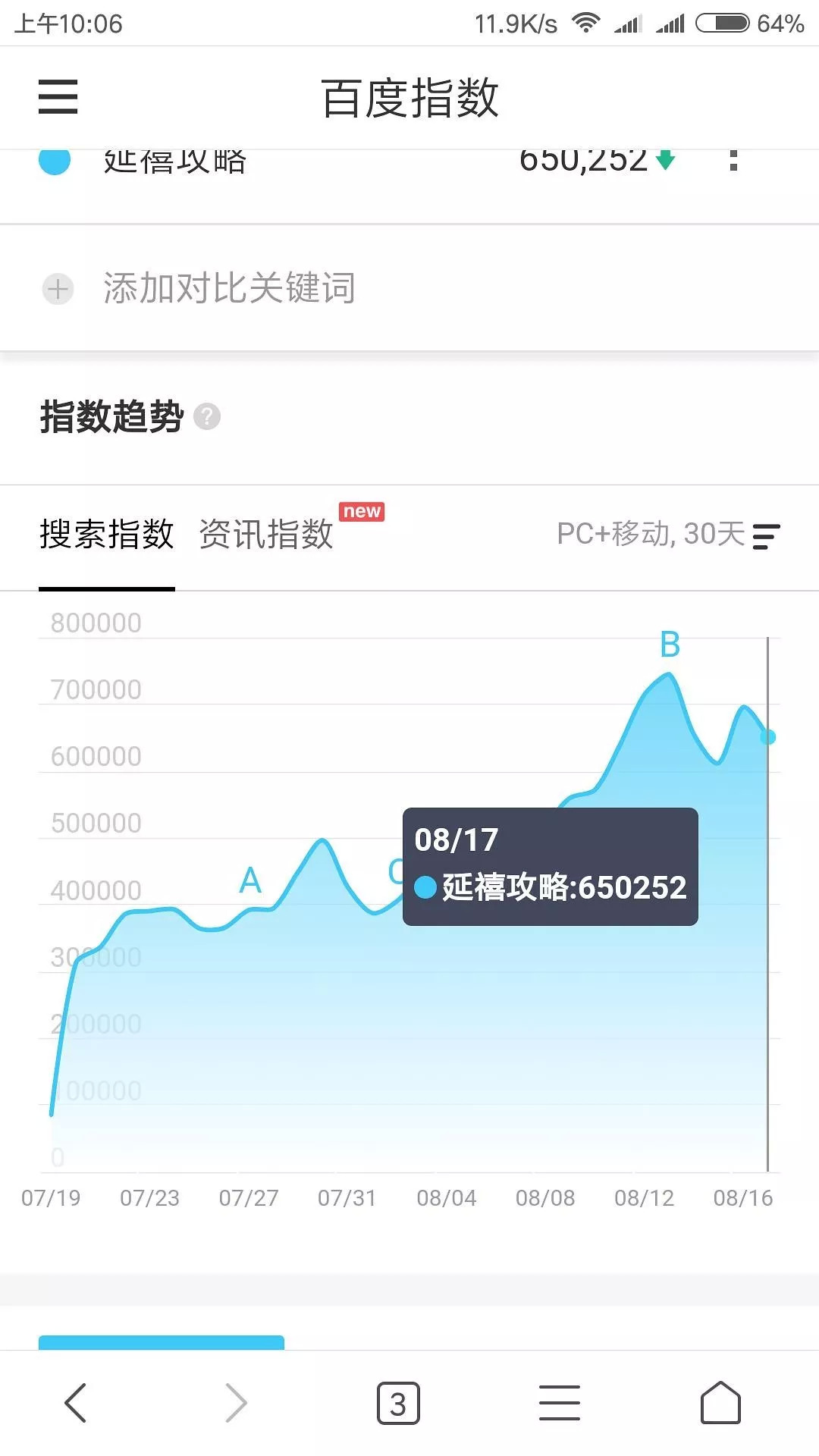Select marker A on the trend chart
The image size is (819, 1456).
pos(250,881)
